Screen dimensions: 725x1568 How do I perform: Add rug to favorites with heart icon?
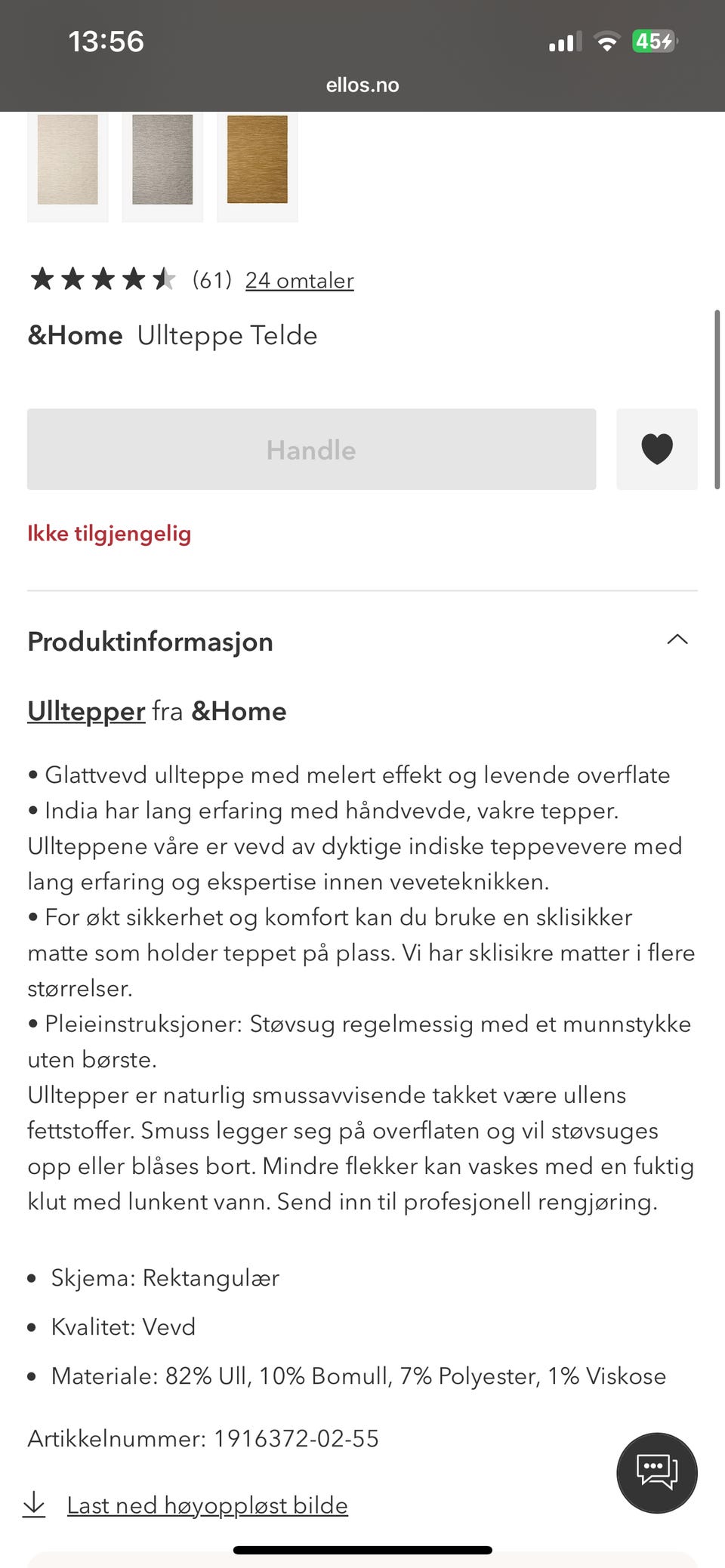coord(656,448)
